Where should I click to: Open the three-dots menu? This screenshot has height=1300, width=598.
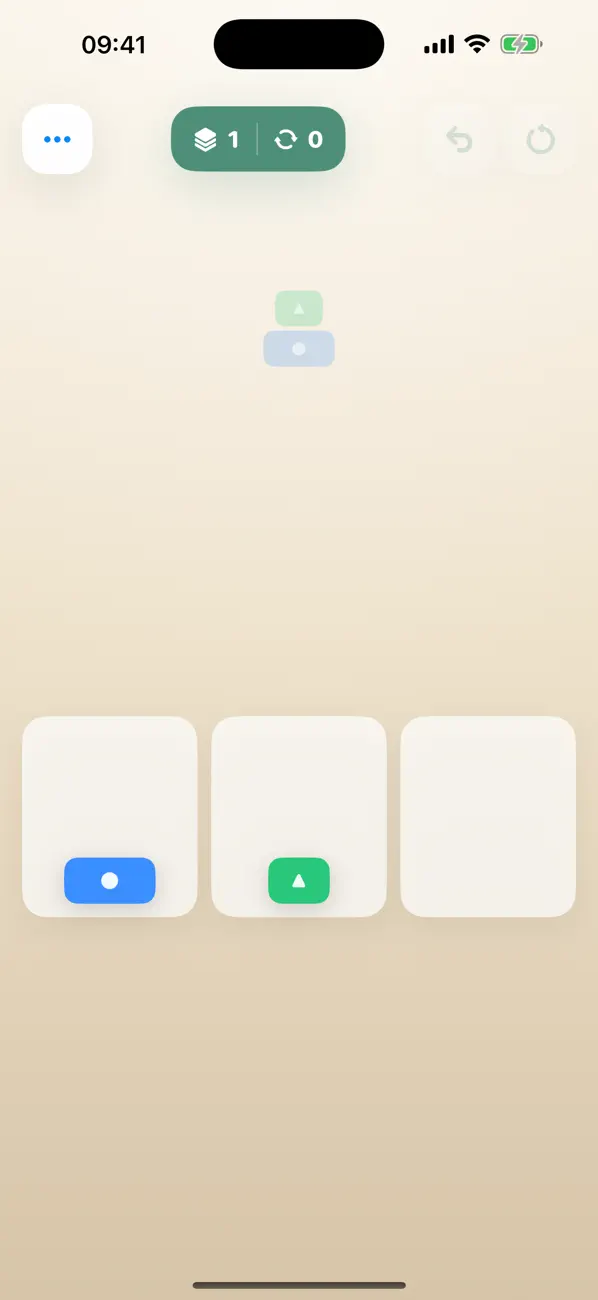pyautogui.click(x=57, y=139)
